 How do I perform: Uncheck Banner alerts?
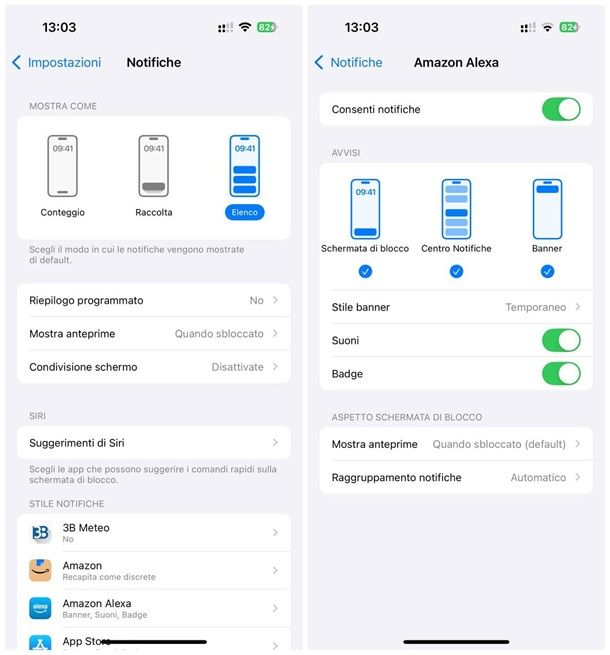point(547,271)
